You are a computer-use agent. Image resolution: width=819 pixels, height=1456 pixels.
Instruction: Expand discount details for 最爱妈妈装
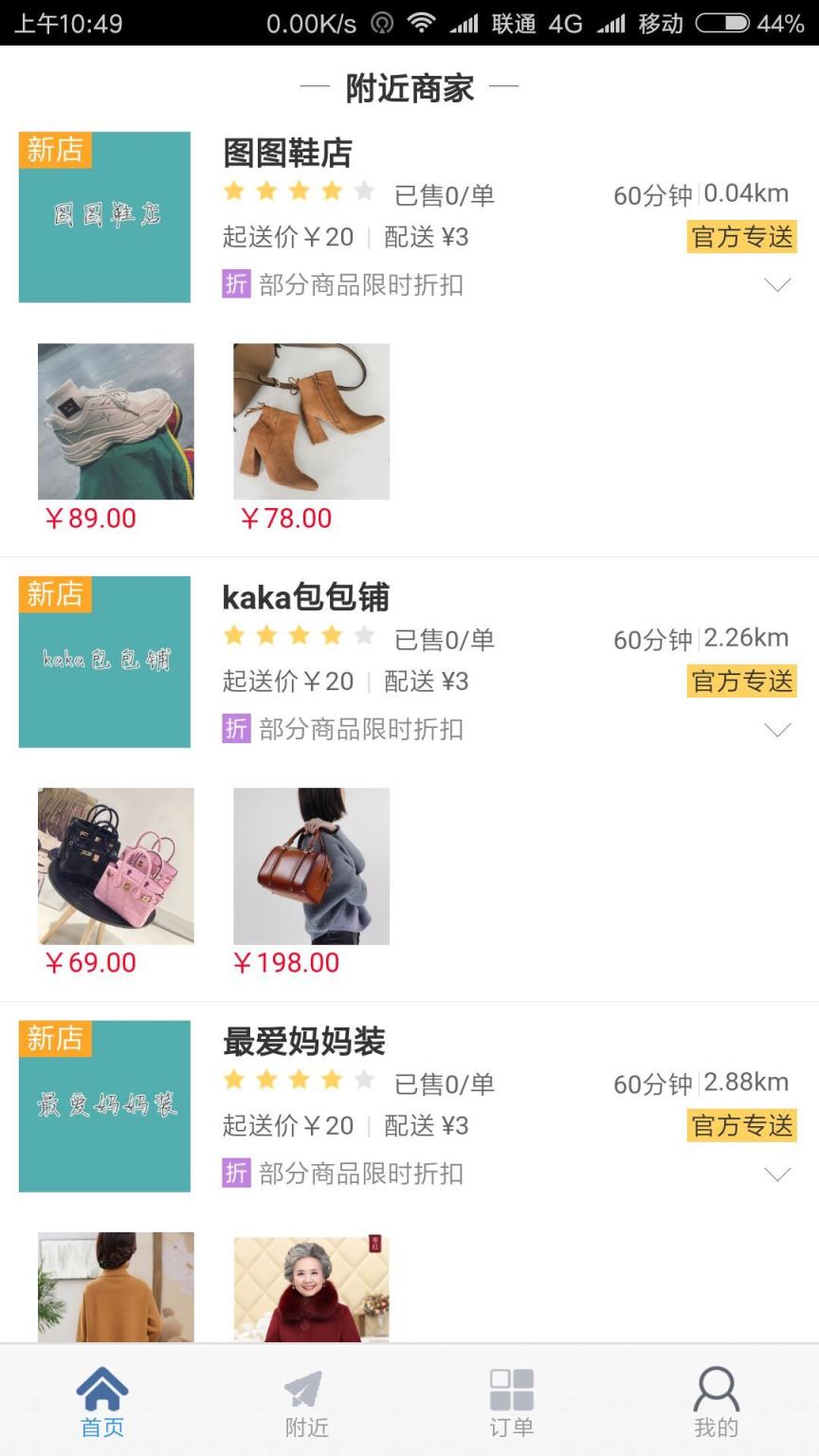[777, 1174]
